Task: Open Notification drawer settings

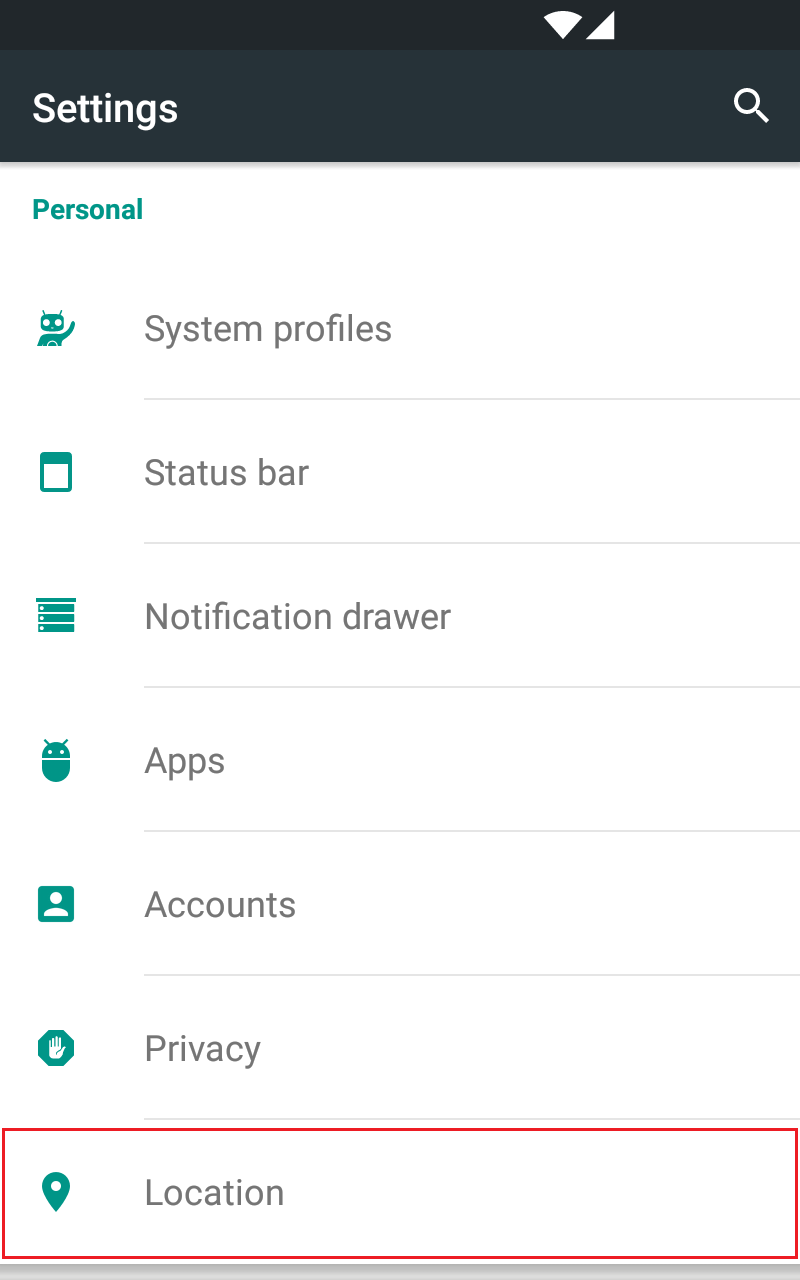Action: click(x=400, y=616)
